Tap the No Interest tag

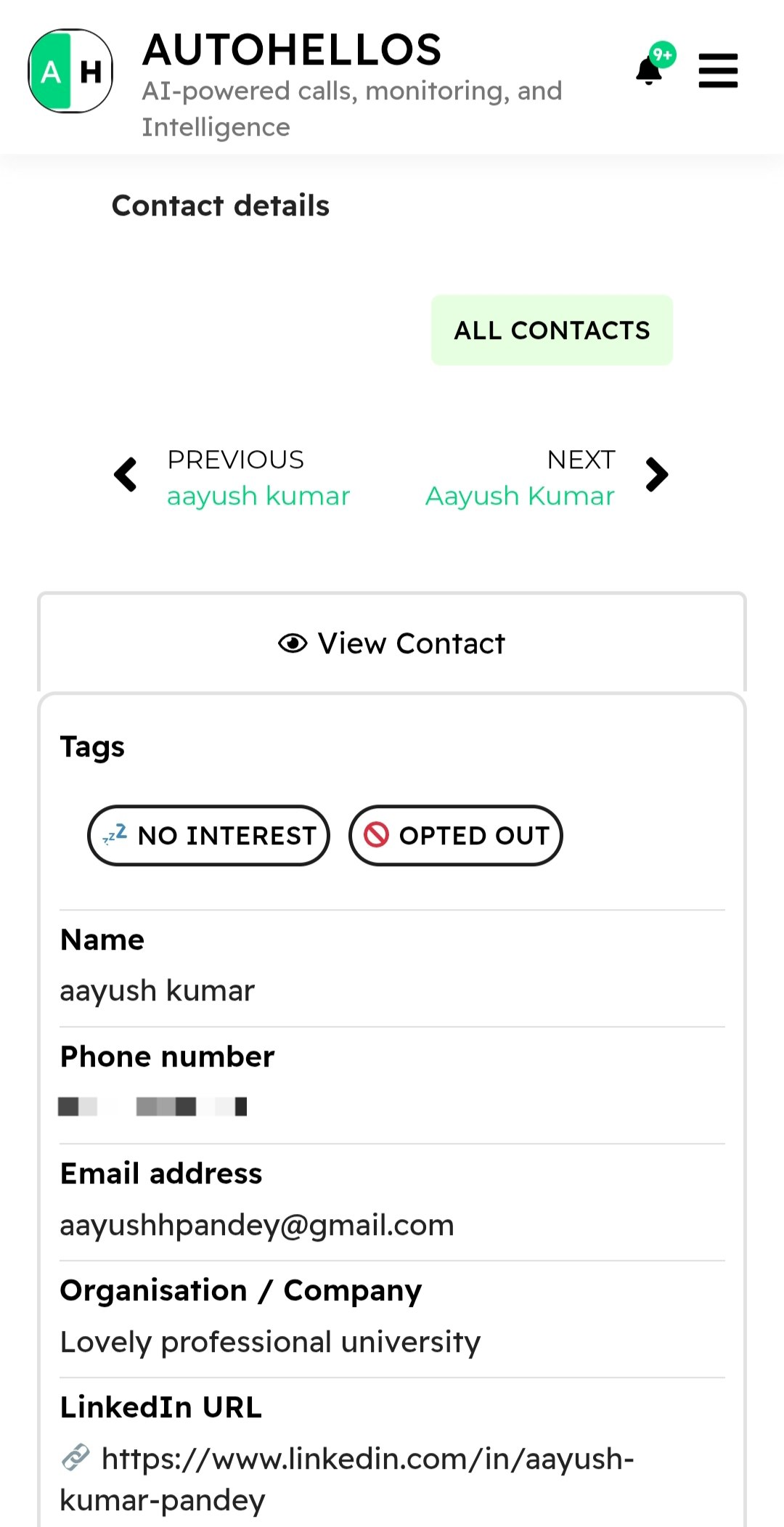point(209,835)
